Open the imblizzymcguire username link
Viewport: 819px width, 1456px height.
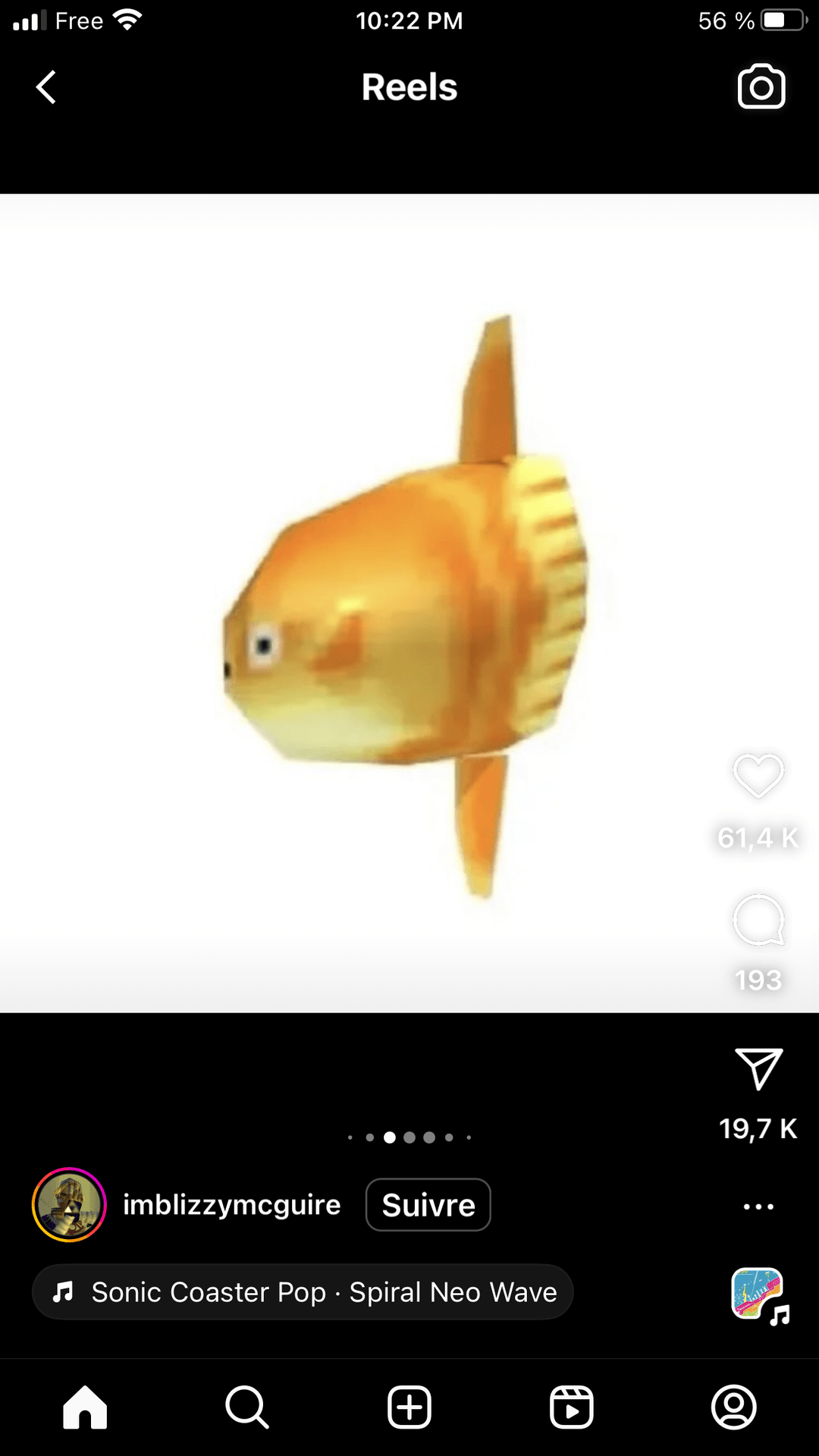[x=232, y=1205]
